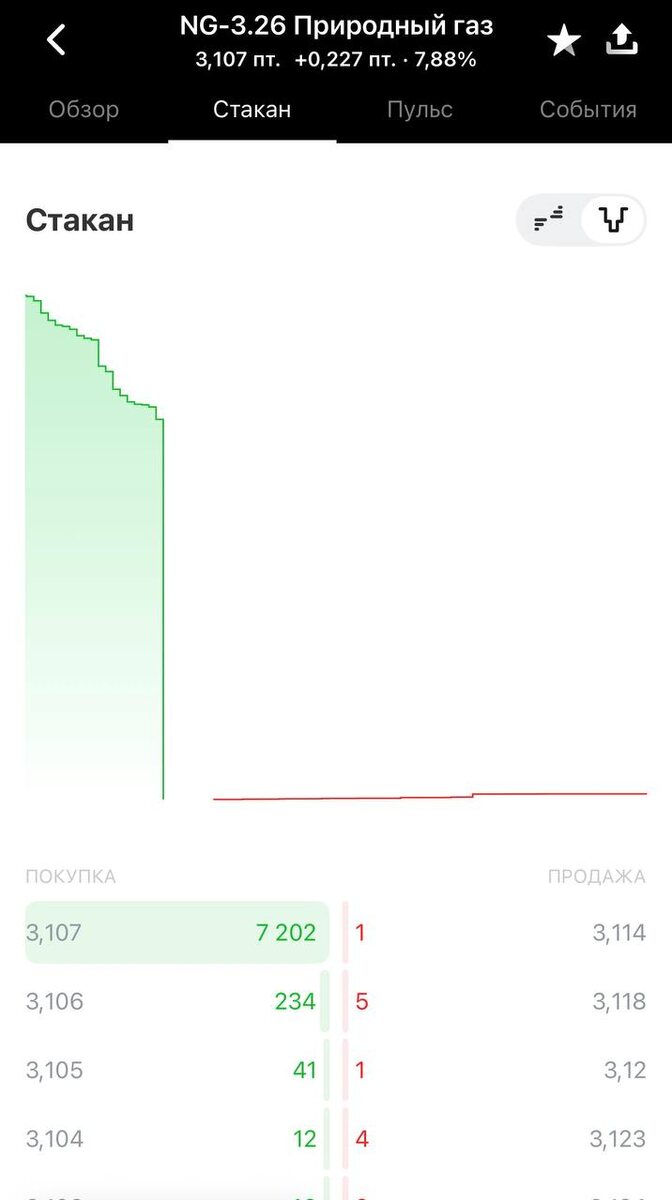
Task: Switch to the Обзор tab
Action: point(84,110)
